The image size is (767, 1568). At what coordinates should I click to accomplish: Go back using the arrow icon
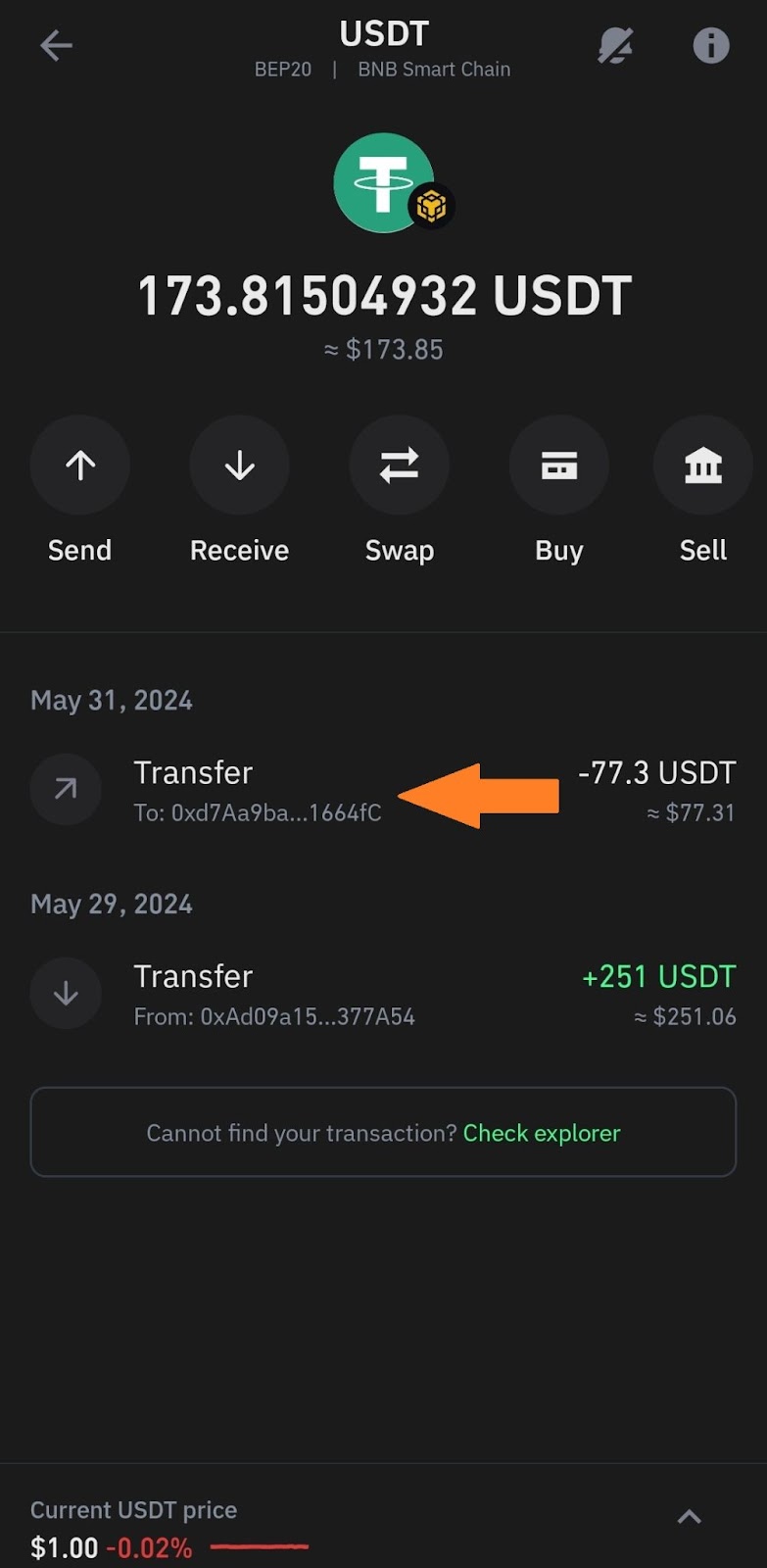[x=56, y=45]
